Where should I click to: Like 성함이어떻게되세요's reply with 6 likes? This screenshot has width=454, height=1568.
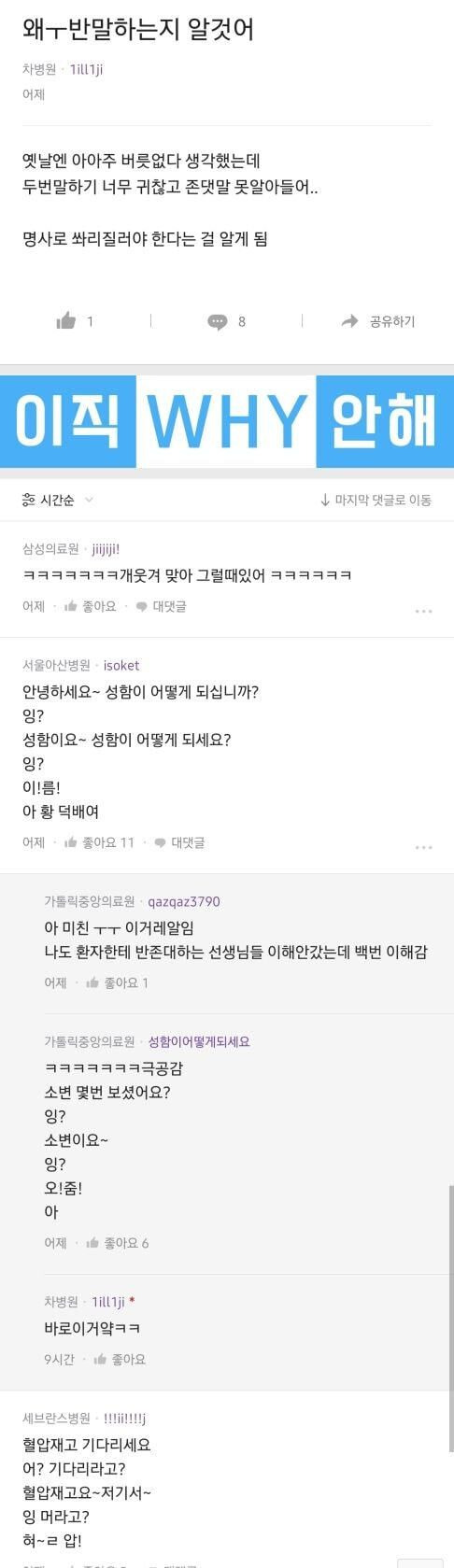pyautogui.click(x=117, y=1243)
